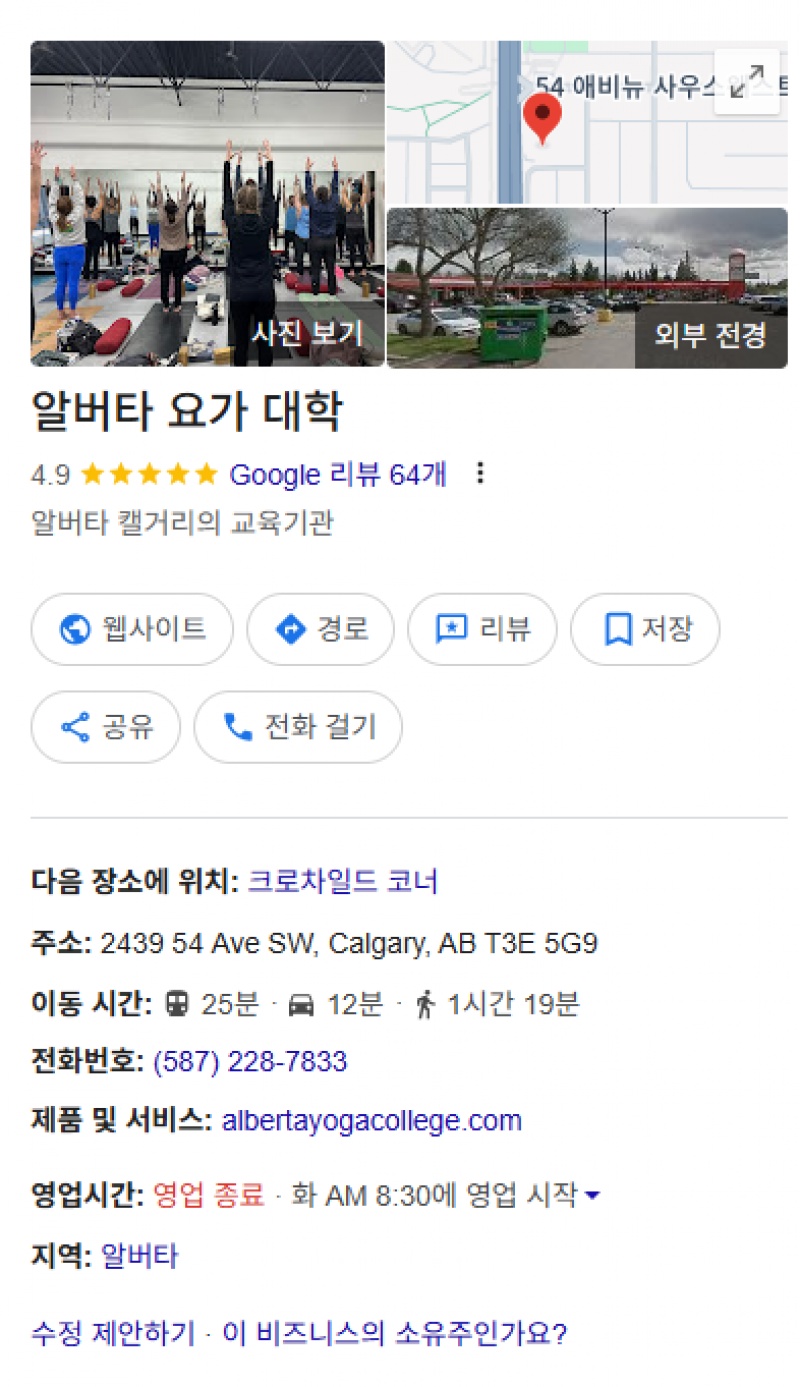
Task: Tap the 웹사이트 button
Action: (x=132, y=629)
